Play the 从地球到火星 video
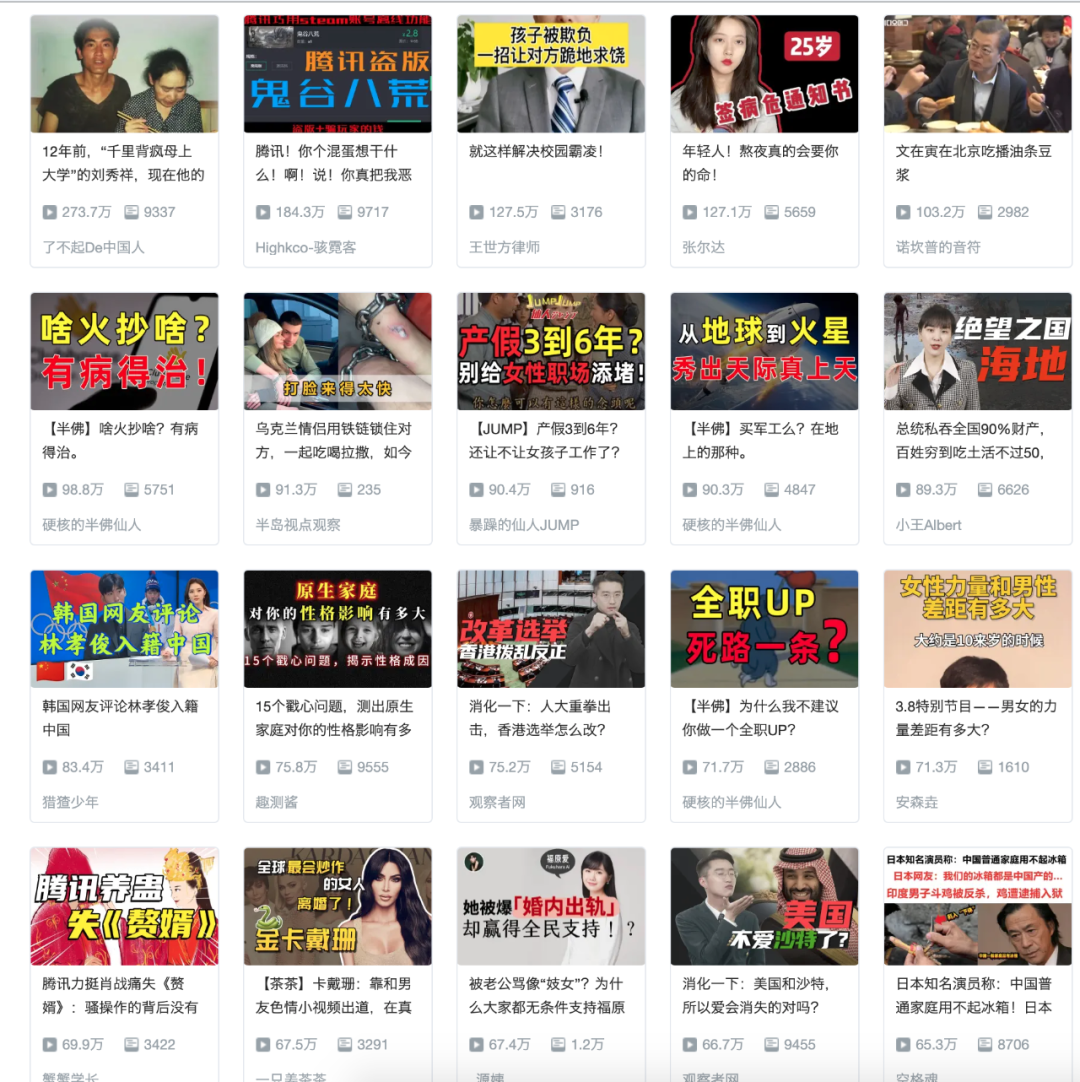Screen dimensions: 1080x1082 (764, 351)
